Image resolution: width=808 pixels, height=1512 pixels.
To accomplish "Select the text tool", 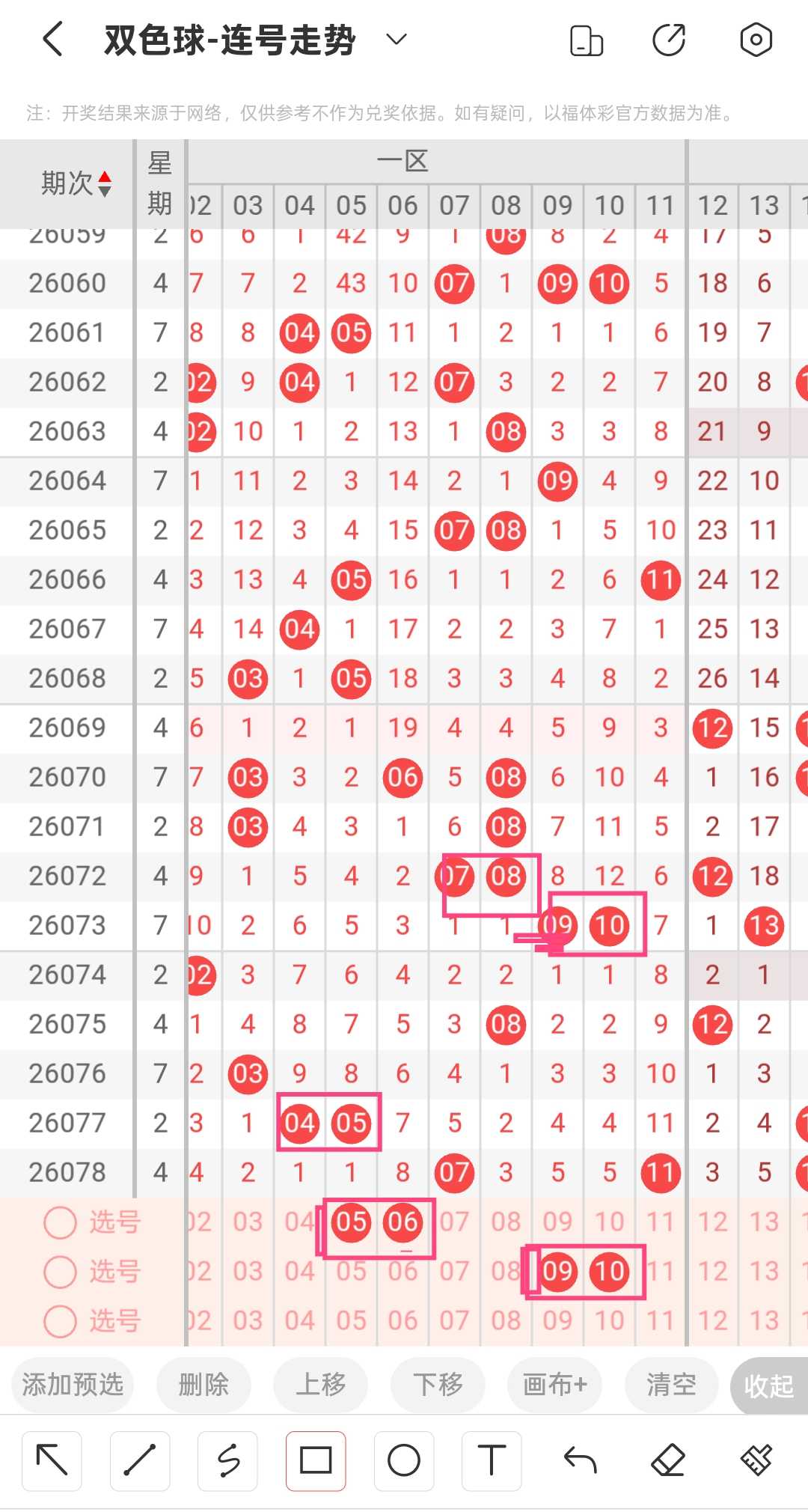I will pos(492,1460).
